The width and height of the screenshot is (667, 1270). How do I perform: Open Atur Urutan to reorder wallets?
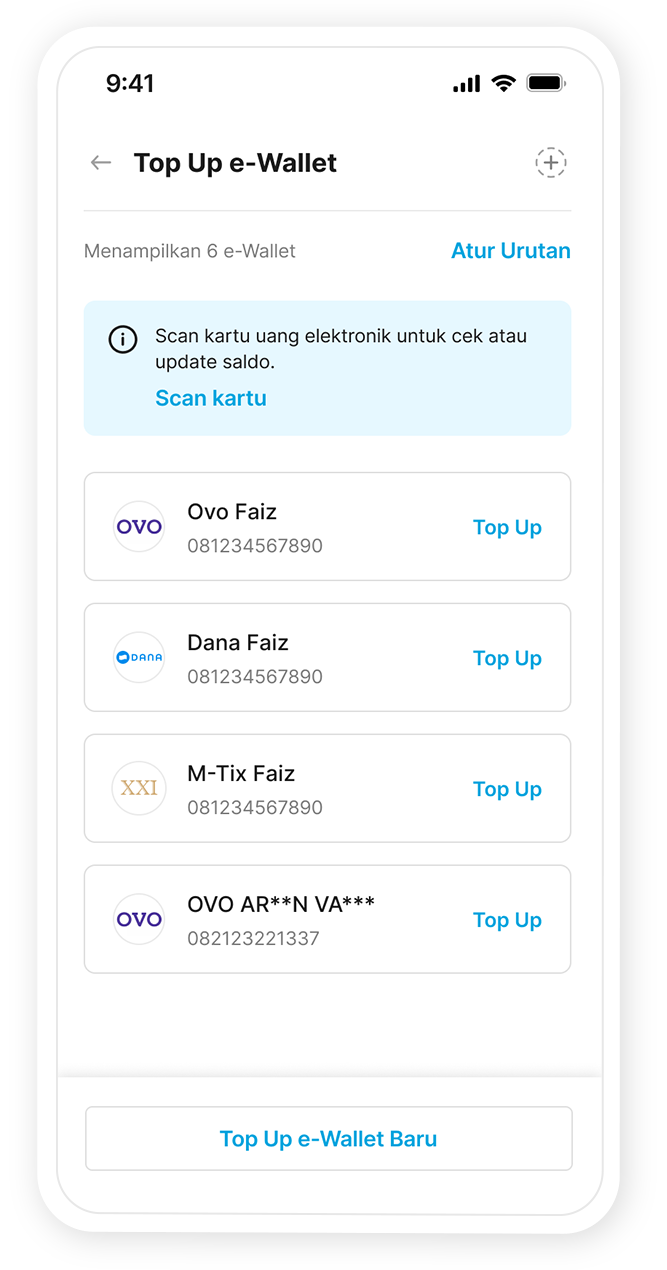tap(510, 251)
